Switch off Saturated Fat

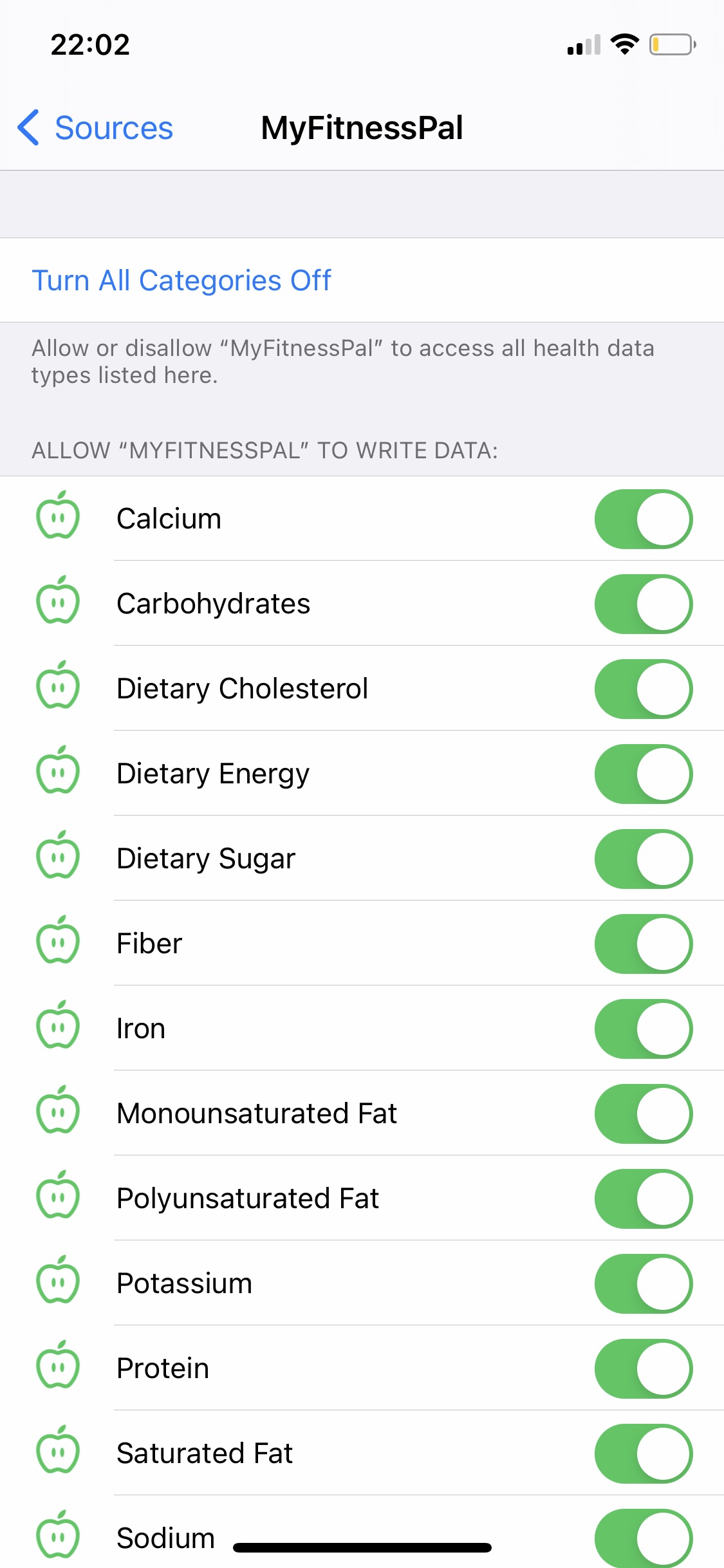[x=643, y=1453]
